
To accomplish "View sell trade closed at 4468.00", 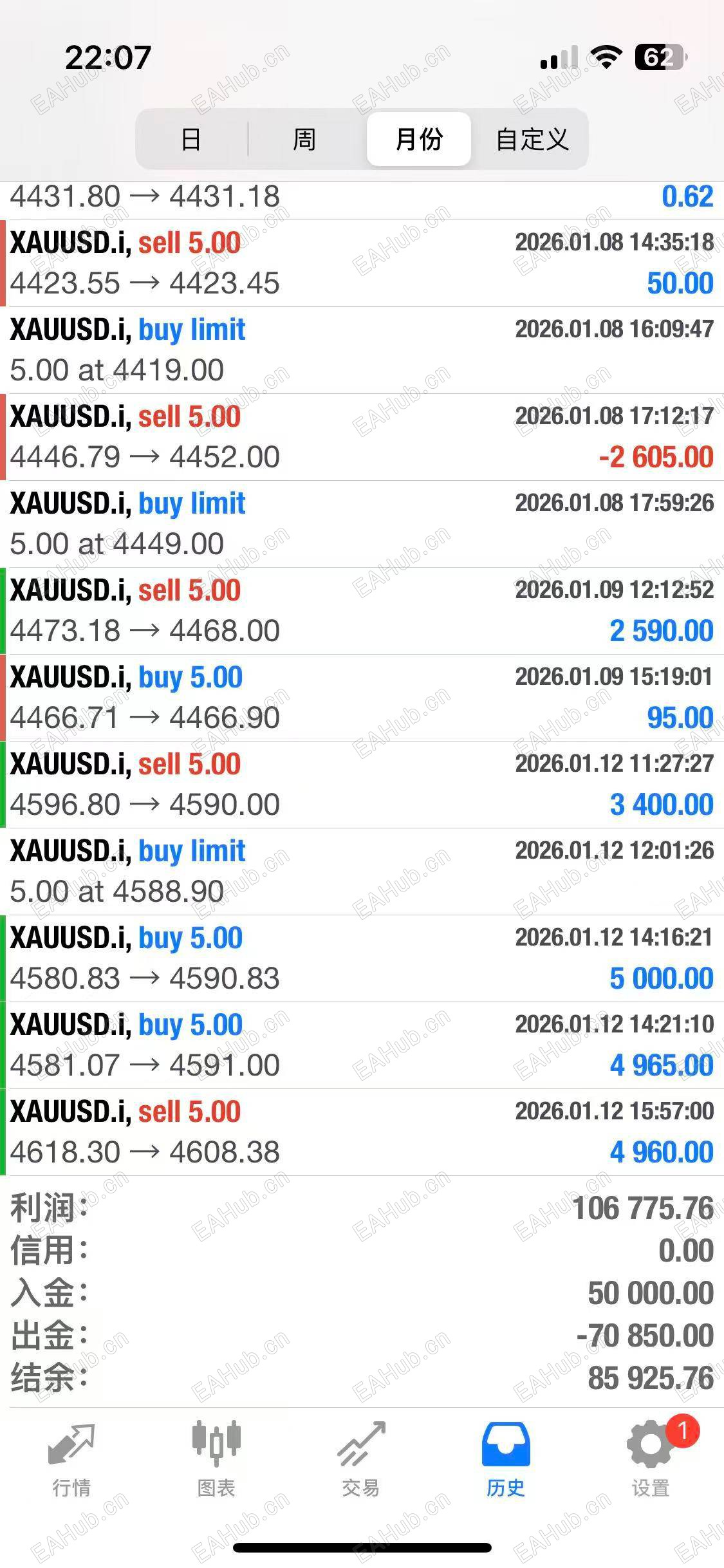I will (362, 611).
